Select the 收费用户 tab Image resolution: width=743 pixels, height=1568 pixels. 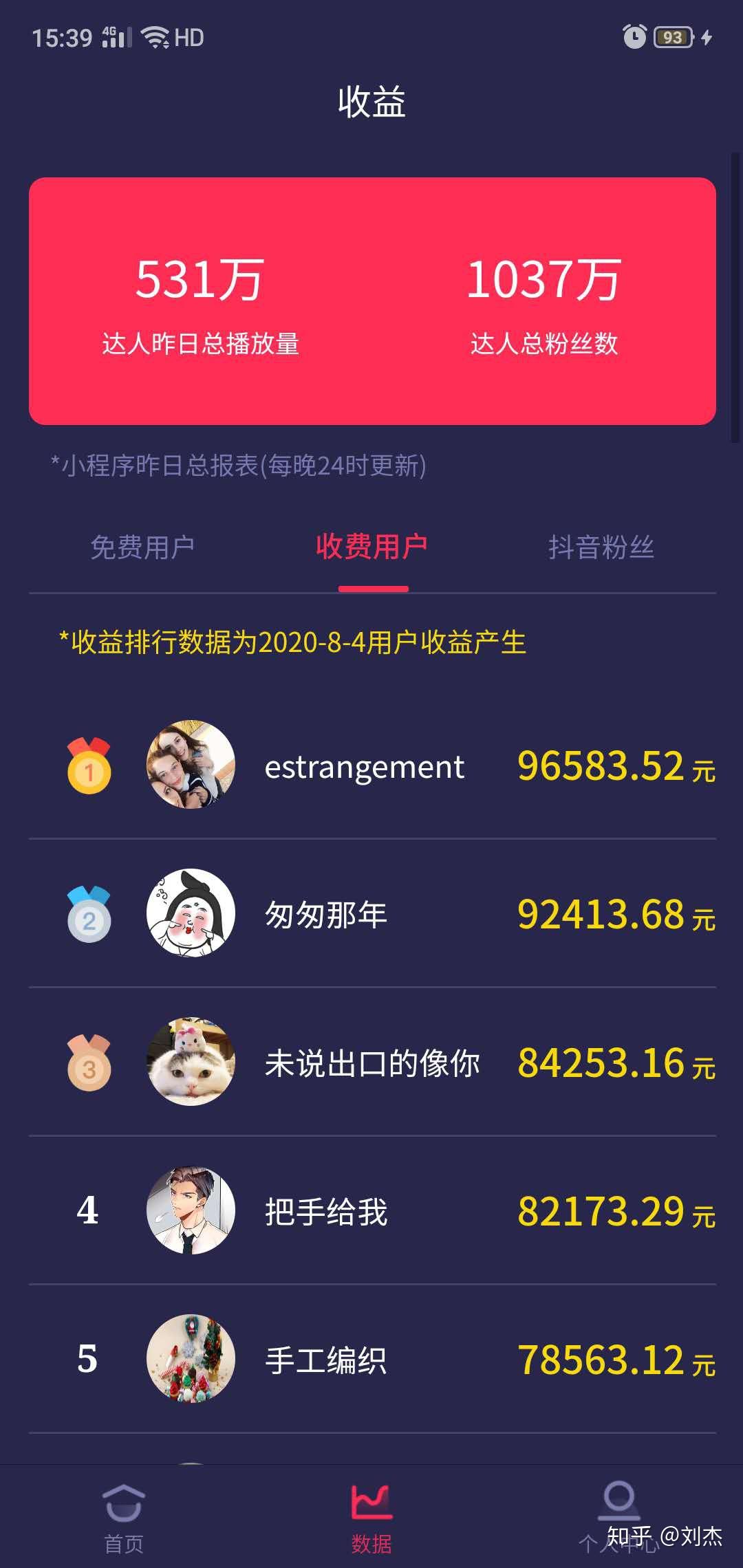click(x=371, y=547)
